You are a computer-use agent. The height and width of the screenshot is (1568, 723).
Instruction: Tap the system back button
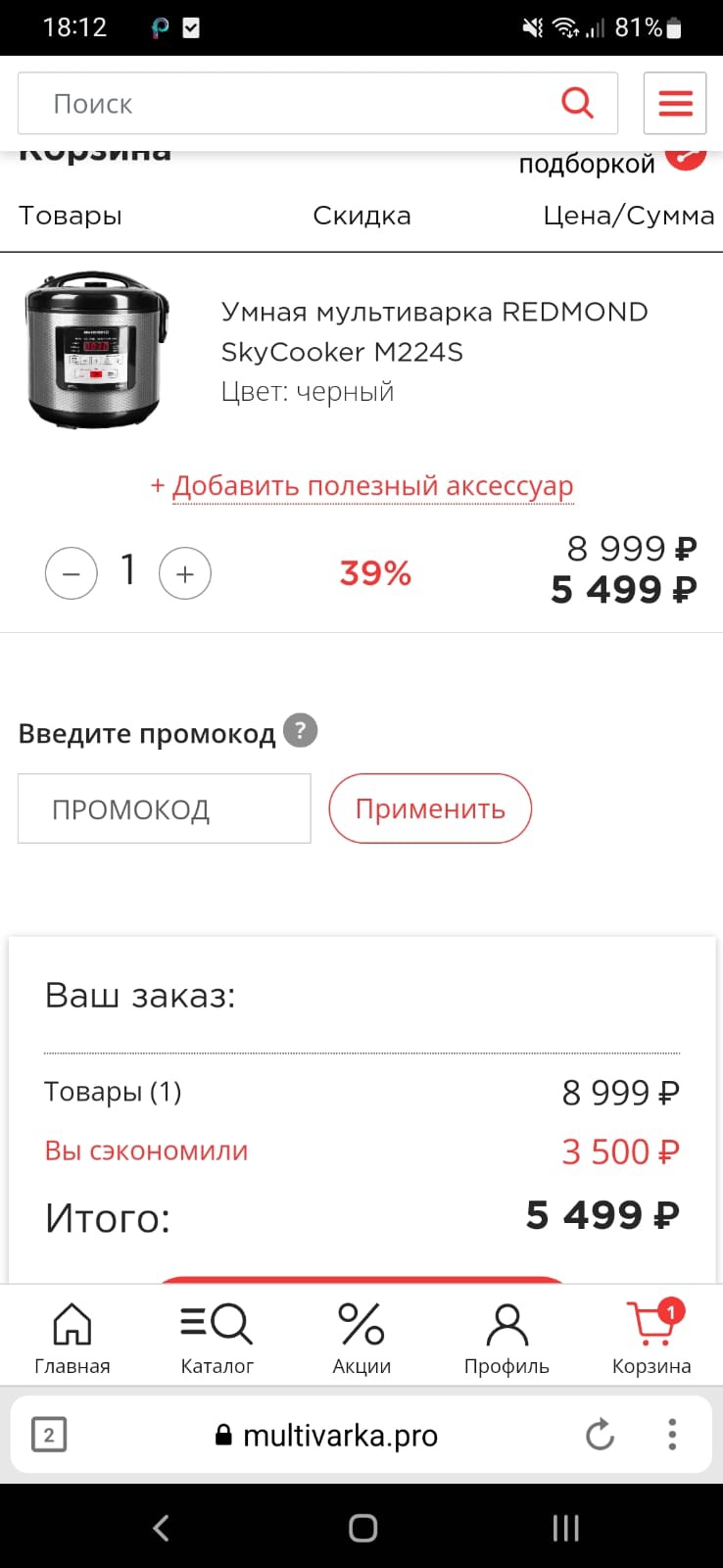[162, 1528]
